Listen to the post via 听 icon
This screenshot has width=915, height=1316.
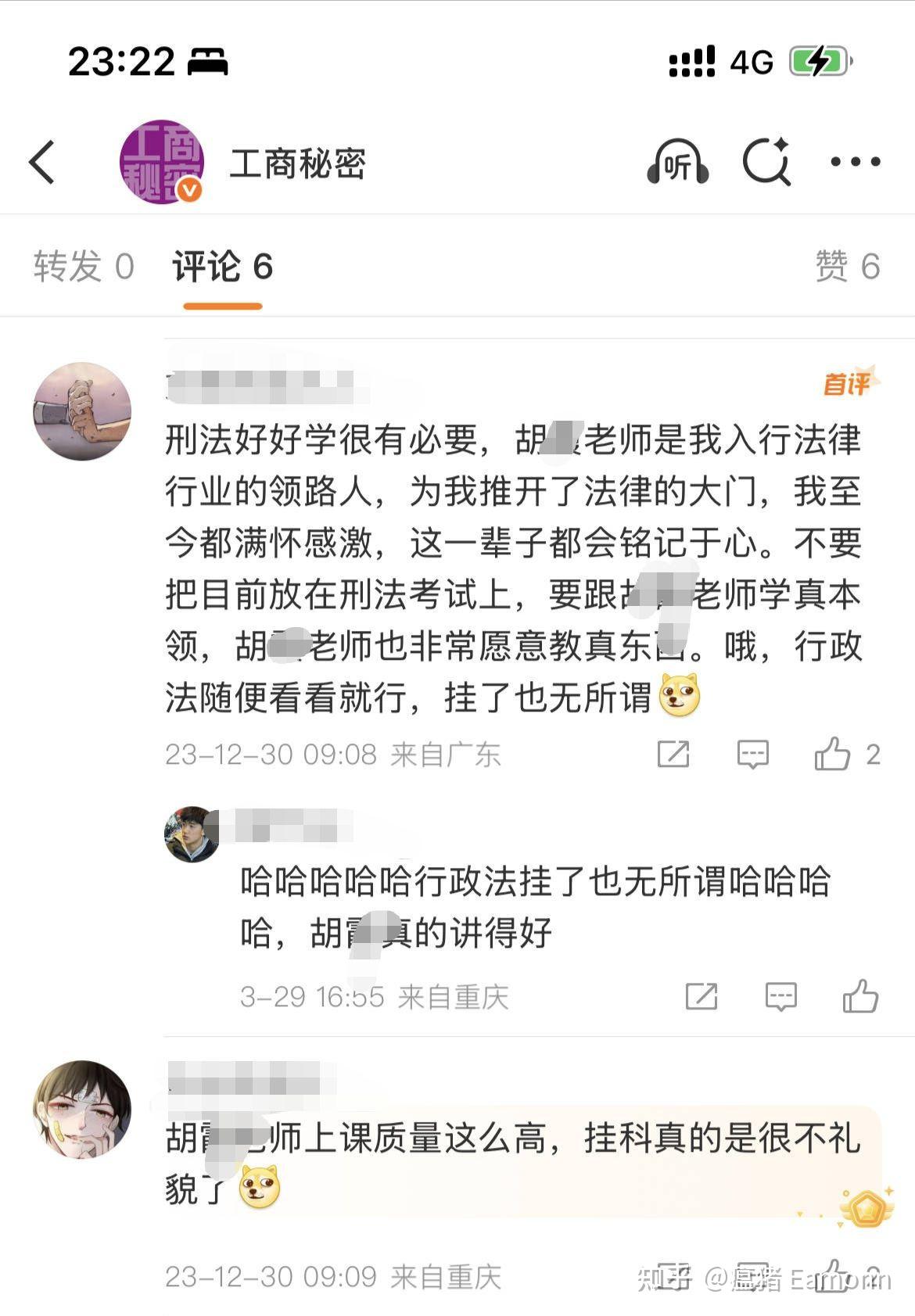677,162
